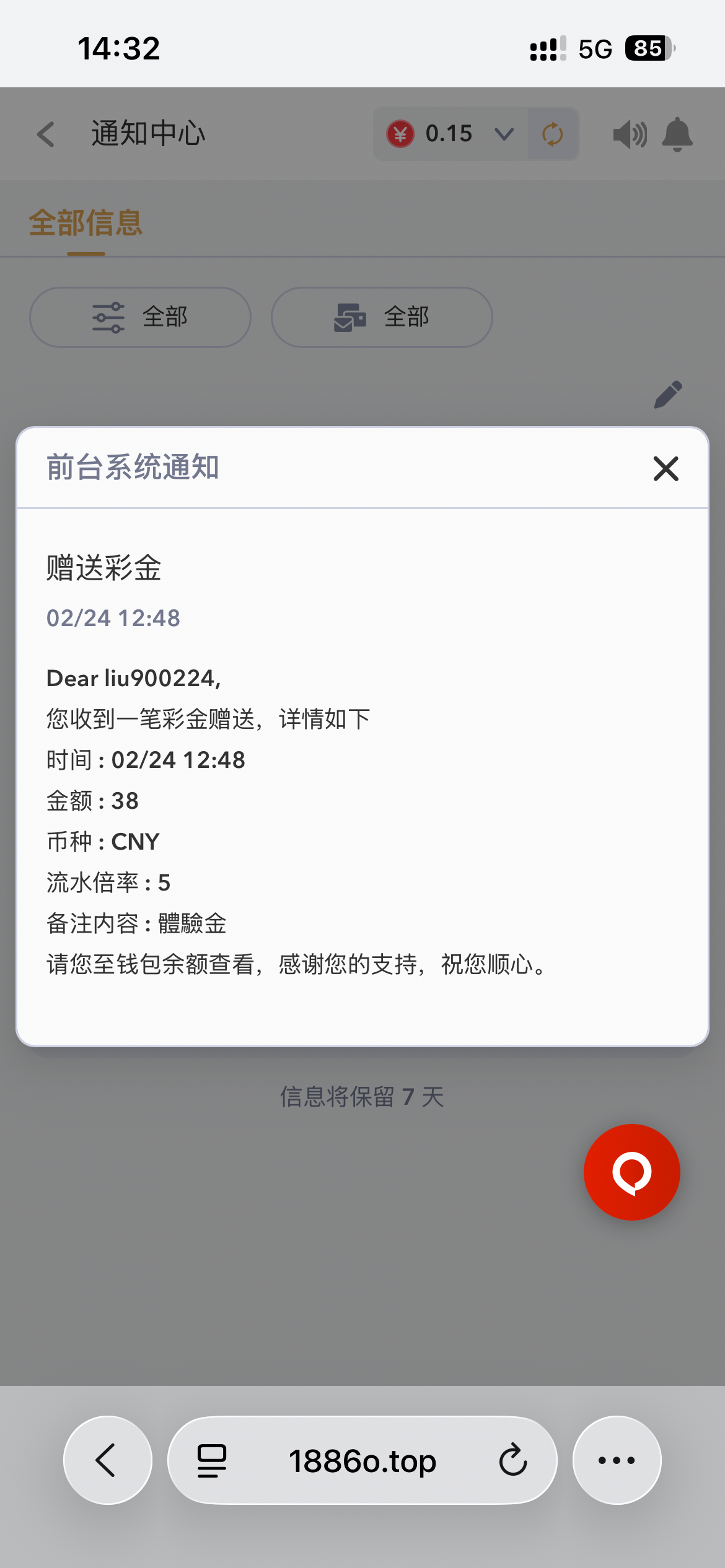Open the browser more options menu
Viewport: 725px width, 1568px height.
(x=617, y=1460)
